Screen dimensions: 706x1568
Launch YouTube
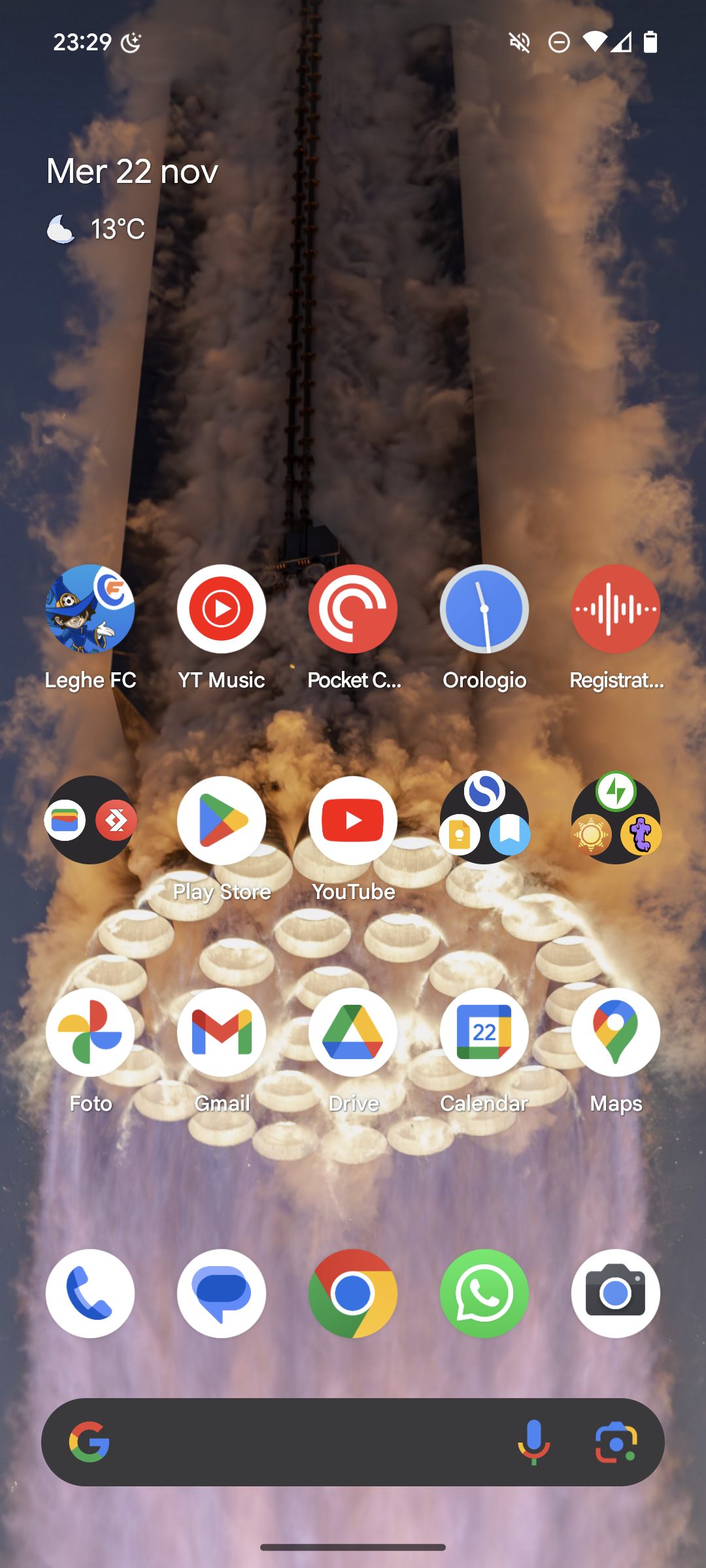click(x=353, y=821)
